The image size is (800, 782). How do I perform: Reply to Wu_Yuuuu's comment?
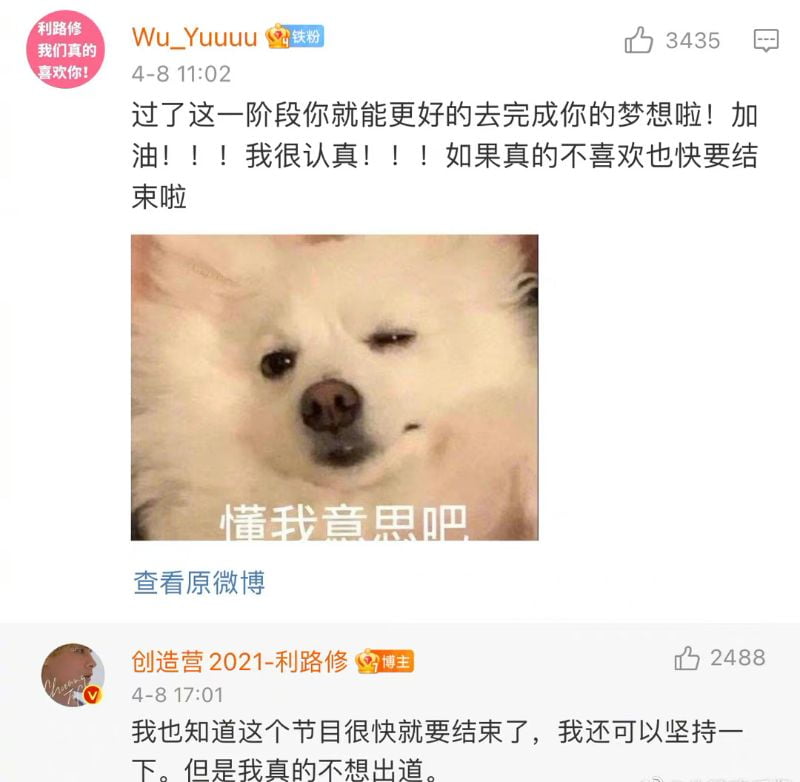766,41
